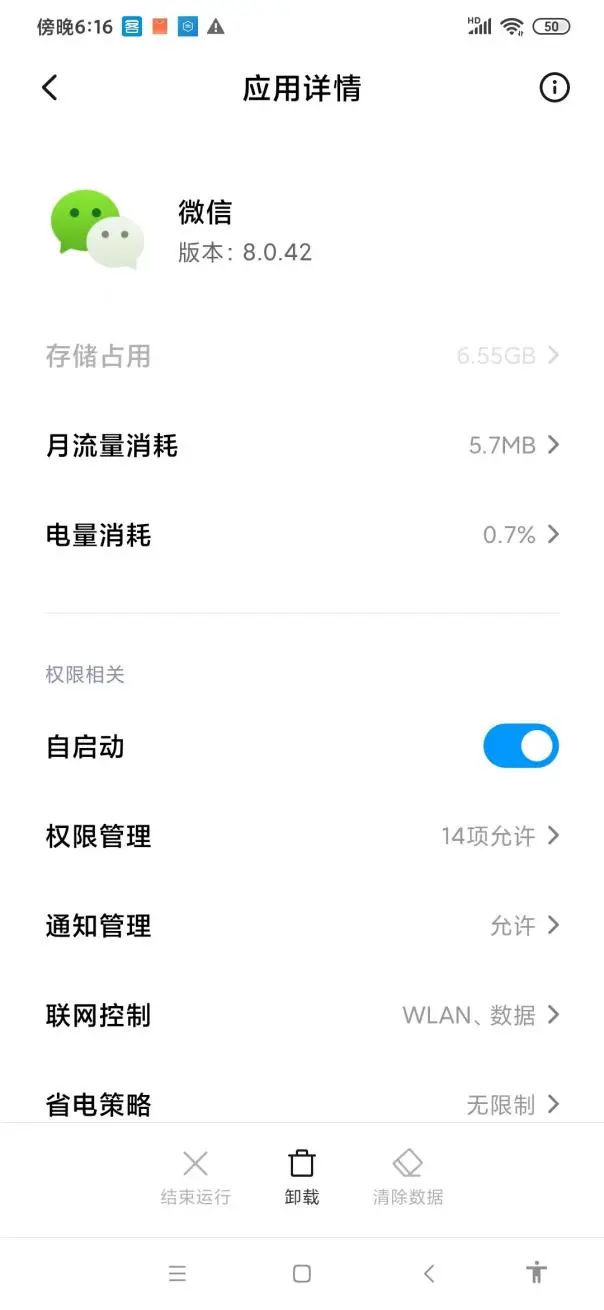604x1310 pixels.
Task: Open 通知管理 for 微信
Action: click(302, 925)
